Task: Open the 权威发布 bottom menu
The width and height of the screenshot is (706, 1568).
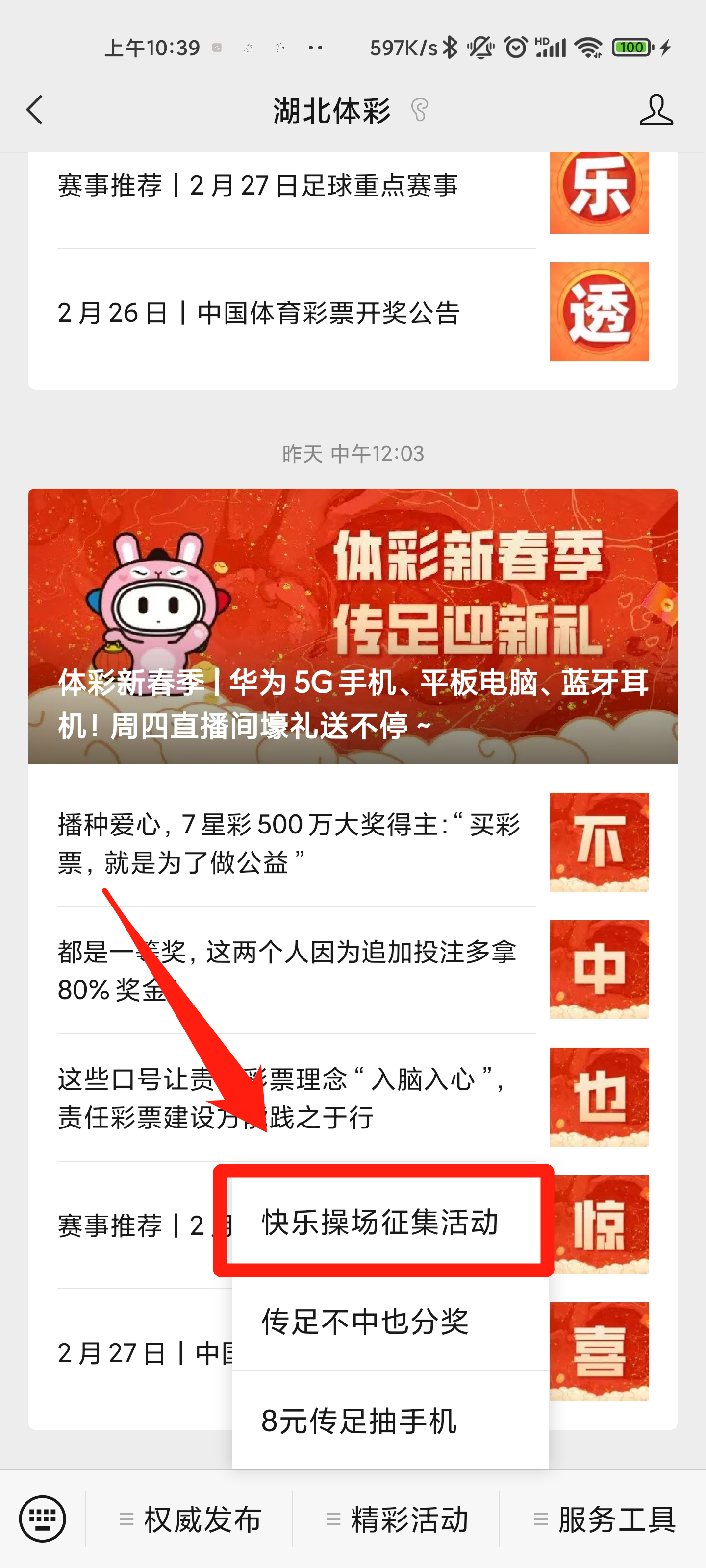Action: pos(190,1519)
